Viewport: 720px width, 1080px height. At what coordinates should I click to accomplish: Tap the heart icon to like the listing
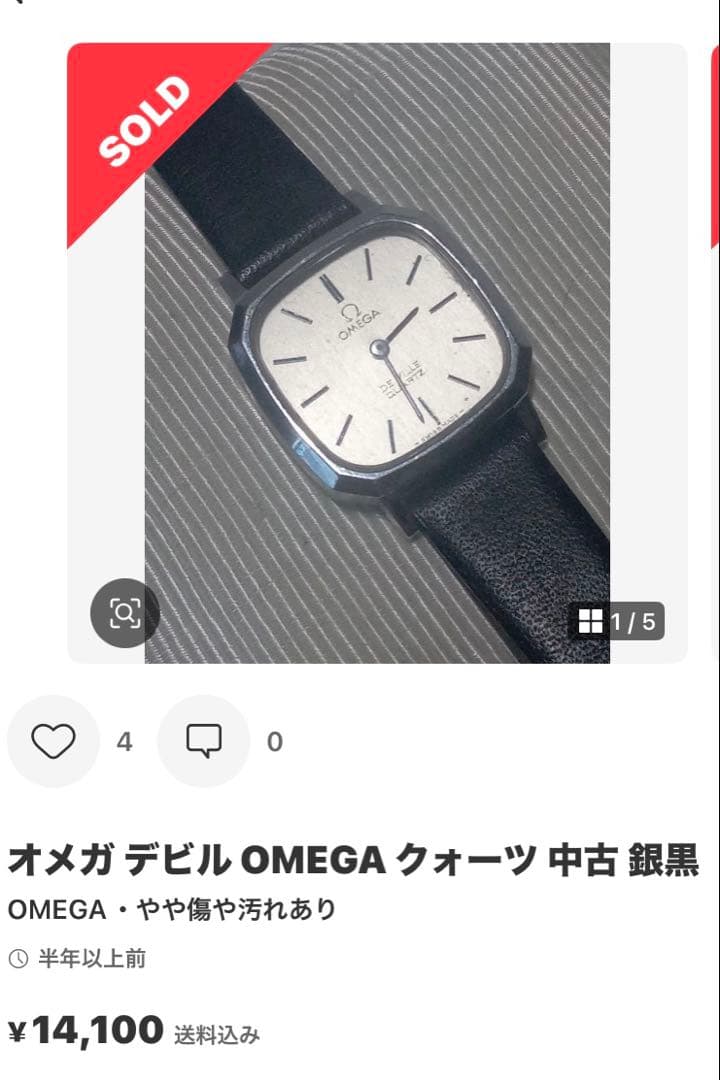click(x=54, y=742)
